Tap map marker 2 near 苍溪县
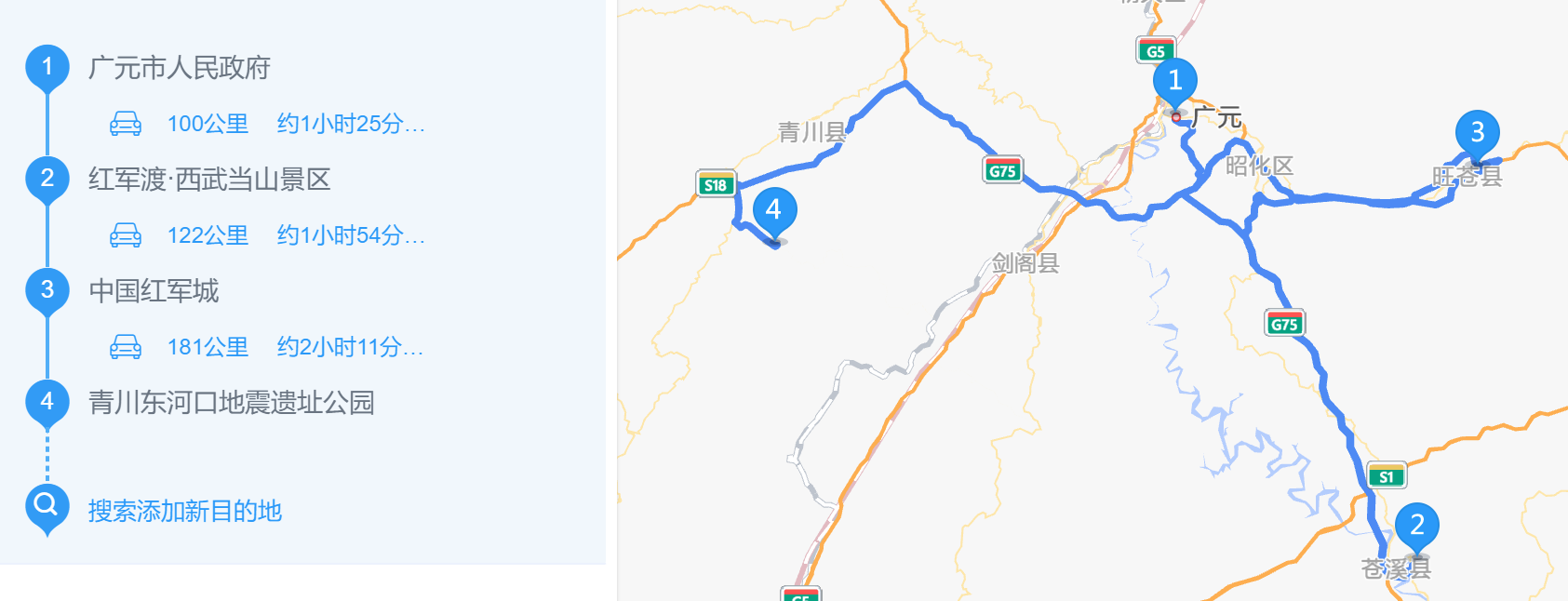 (x=1416, y=526)
